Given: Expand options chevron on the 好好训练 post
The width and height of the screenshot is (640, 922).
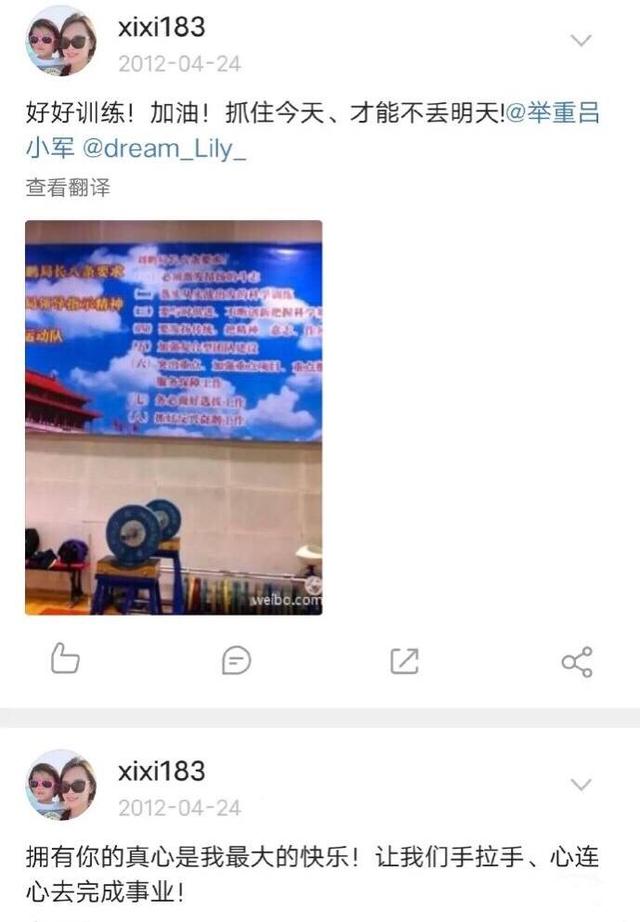Looking at the screenshot, I should click(580, 40).
